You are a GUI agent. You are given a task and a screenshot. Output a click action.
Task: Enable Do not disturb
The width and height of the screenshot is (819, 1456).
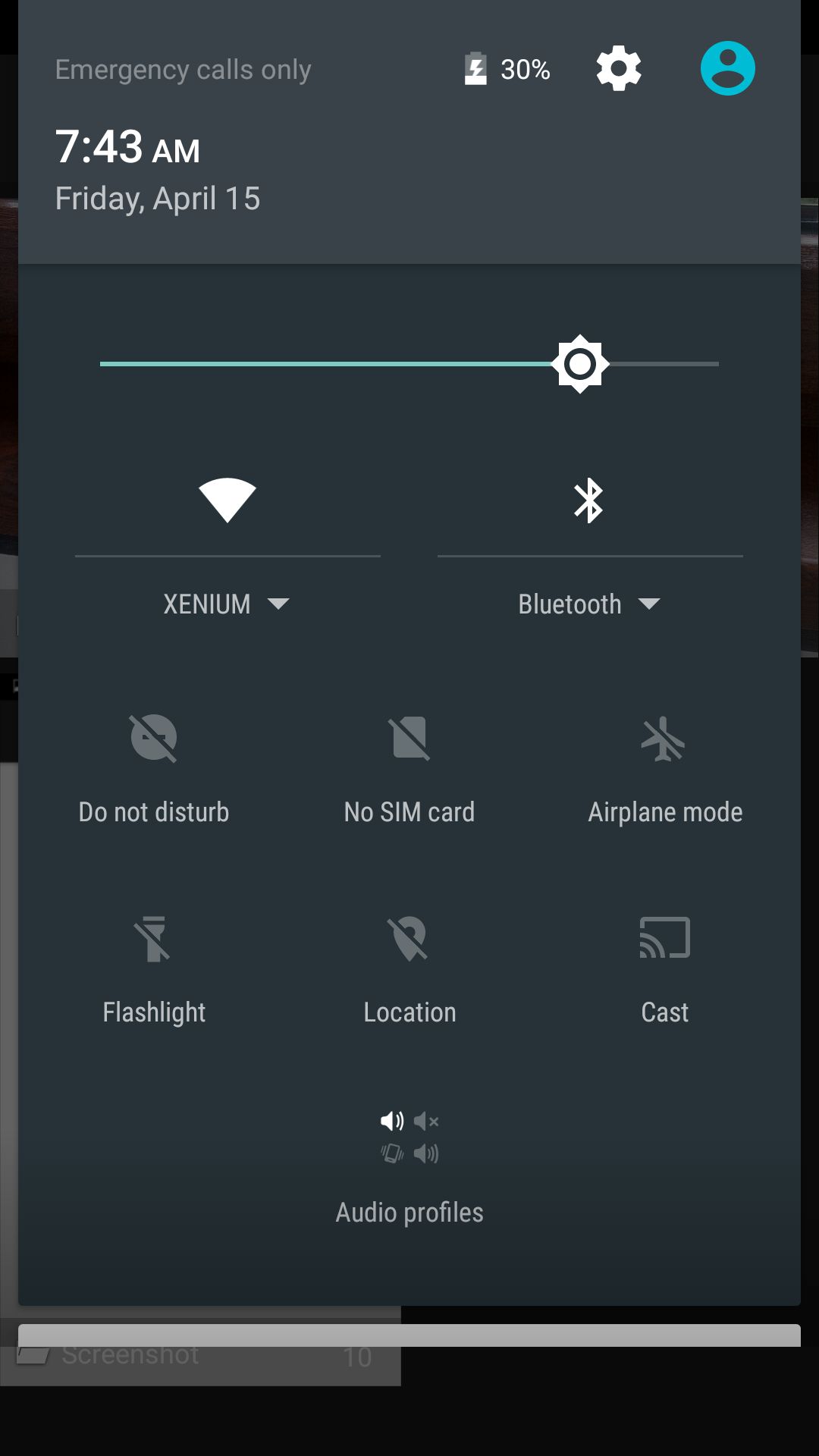(154, 767)
